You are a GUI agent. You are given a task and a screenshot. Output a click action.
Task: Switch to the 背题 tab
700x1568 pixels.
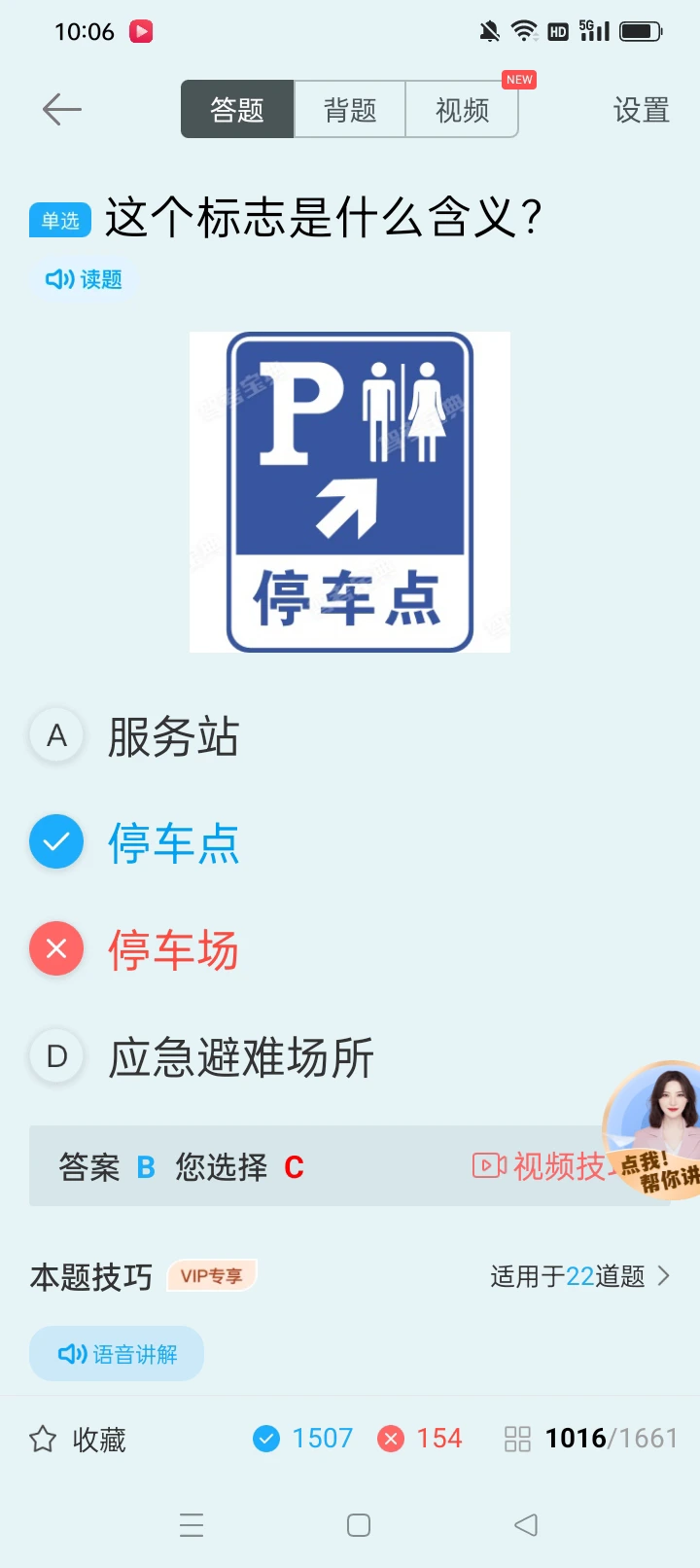pyautogui.click(x=349, y=110)
